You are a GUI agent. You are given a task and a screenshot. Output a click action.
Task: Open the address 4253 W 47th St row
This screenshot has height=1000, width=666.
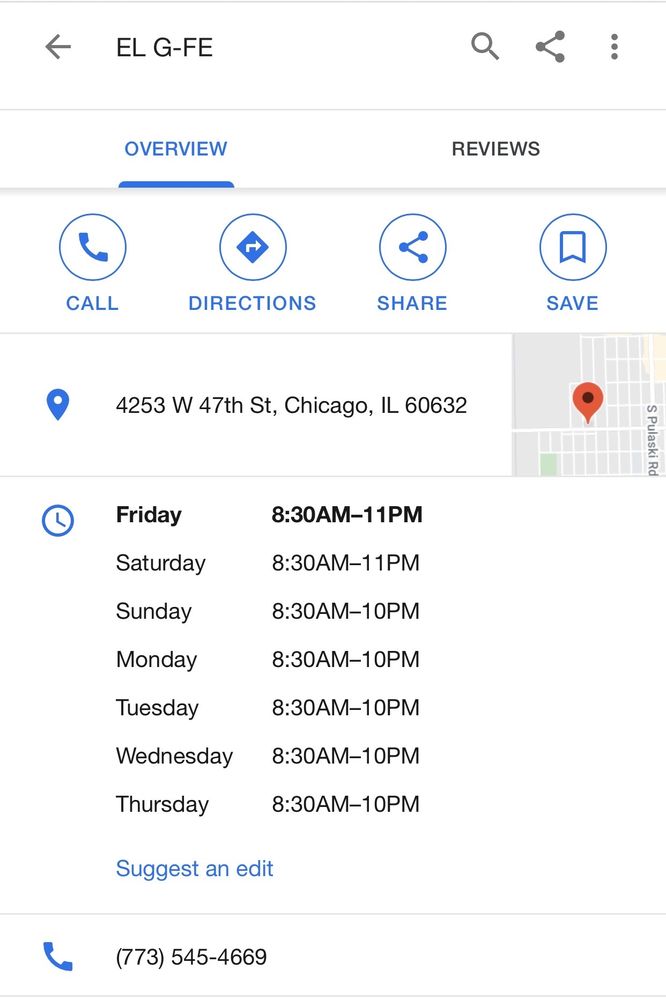[x=290, y=405]
